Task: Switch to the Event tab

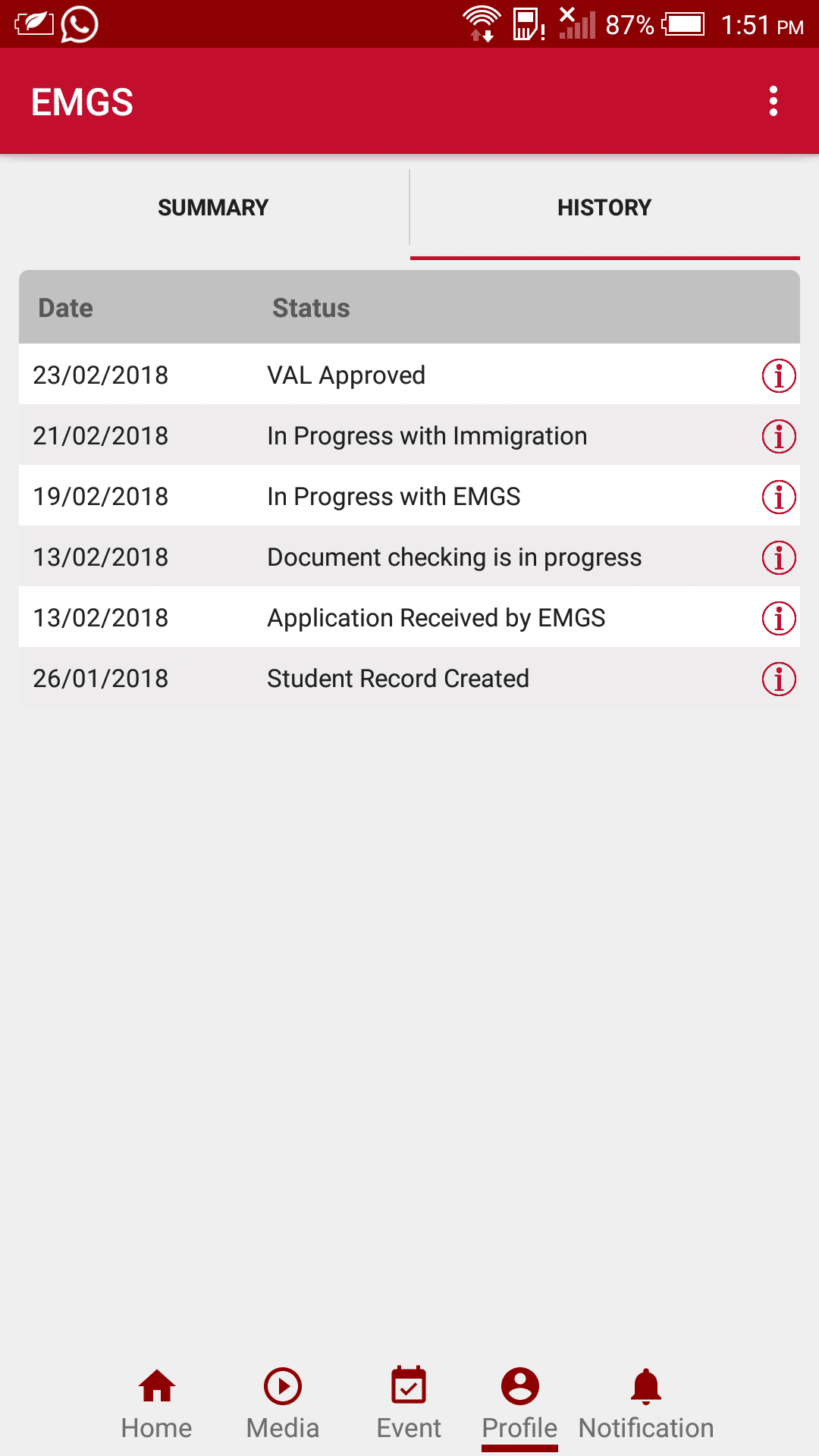Action: pos(409,1404)
